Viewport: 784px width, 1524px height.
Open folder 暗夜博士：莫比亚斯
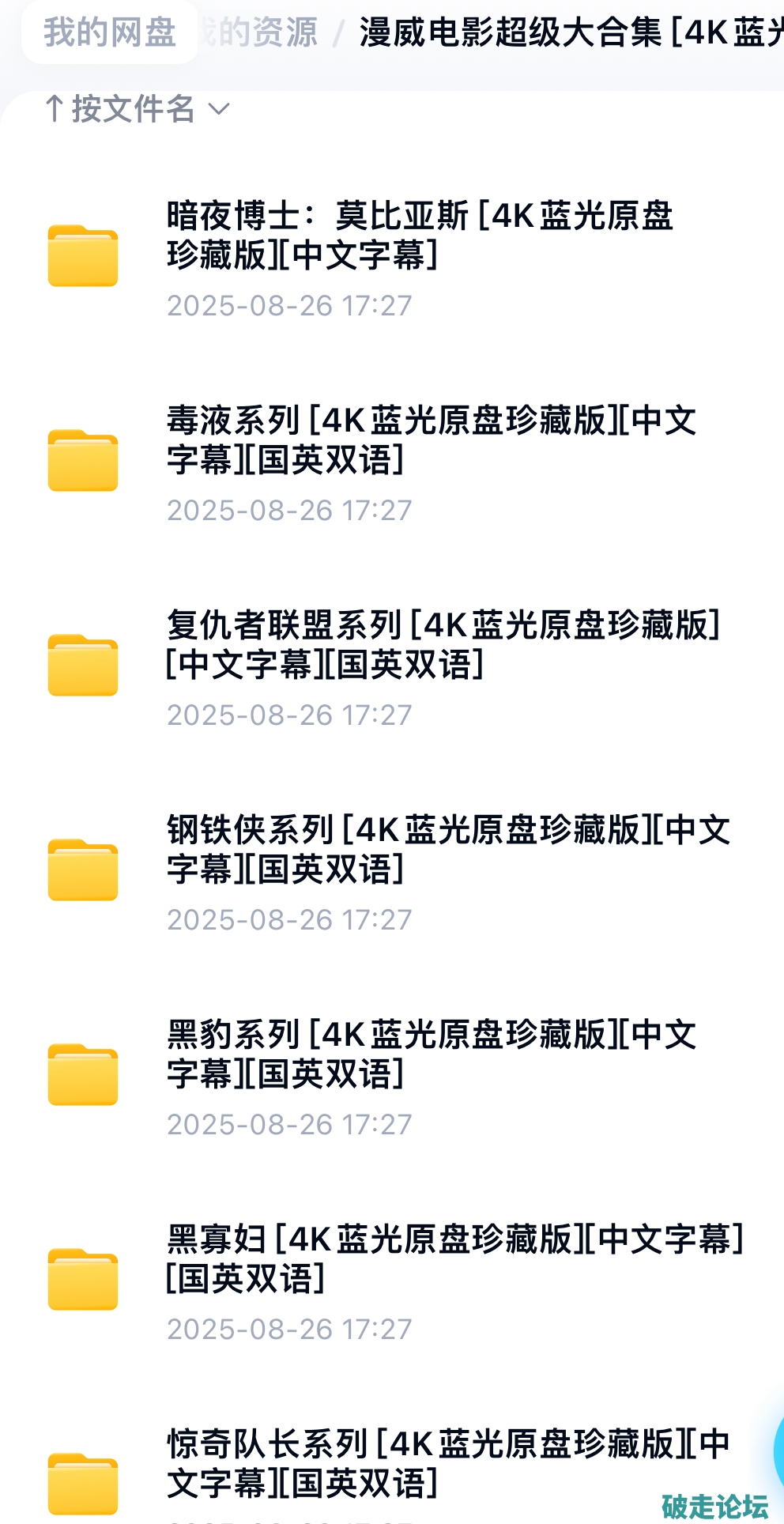[419, 236]
